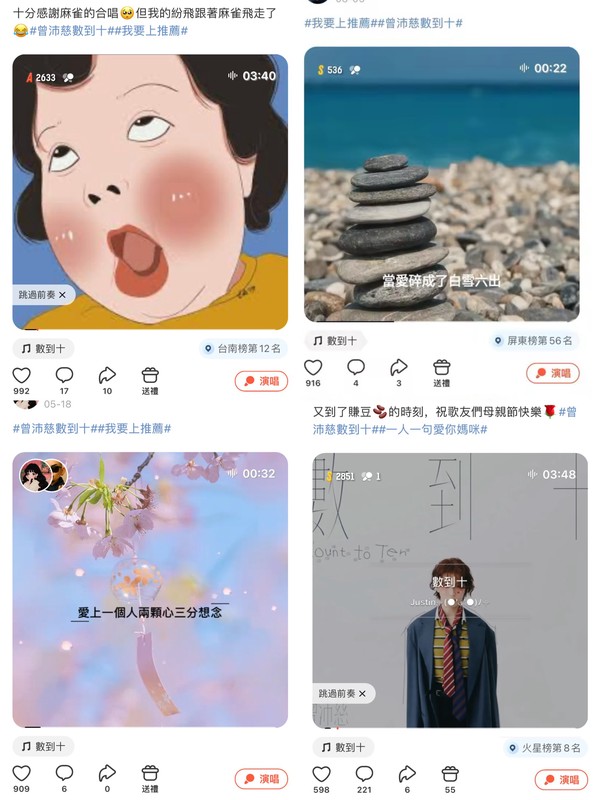Viewport: 600px width, 800px height.
Task: View the 221 comments on 火星榜 post
Action: 364,773
